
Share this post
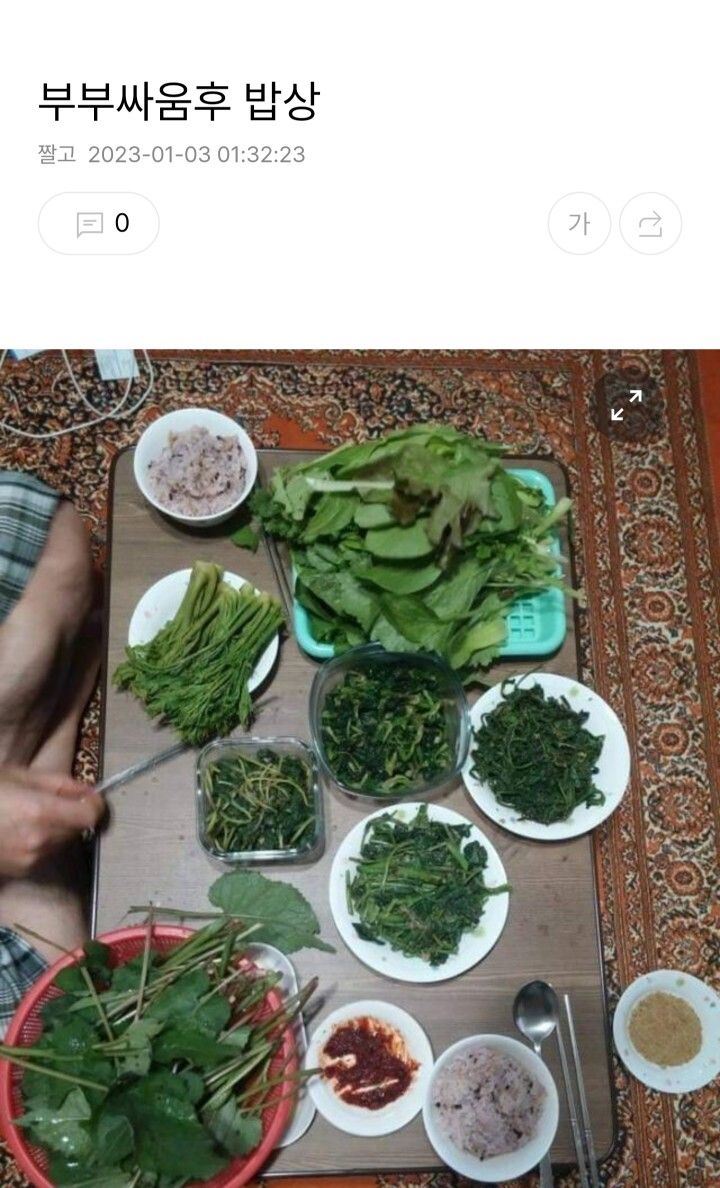pyautogui.click(x=650, y=223)
